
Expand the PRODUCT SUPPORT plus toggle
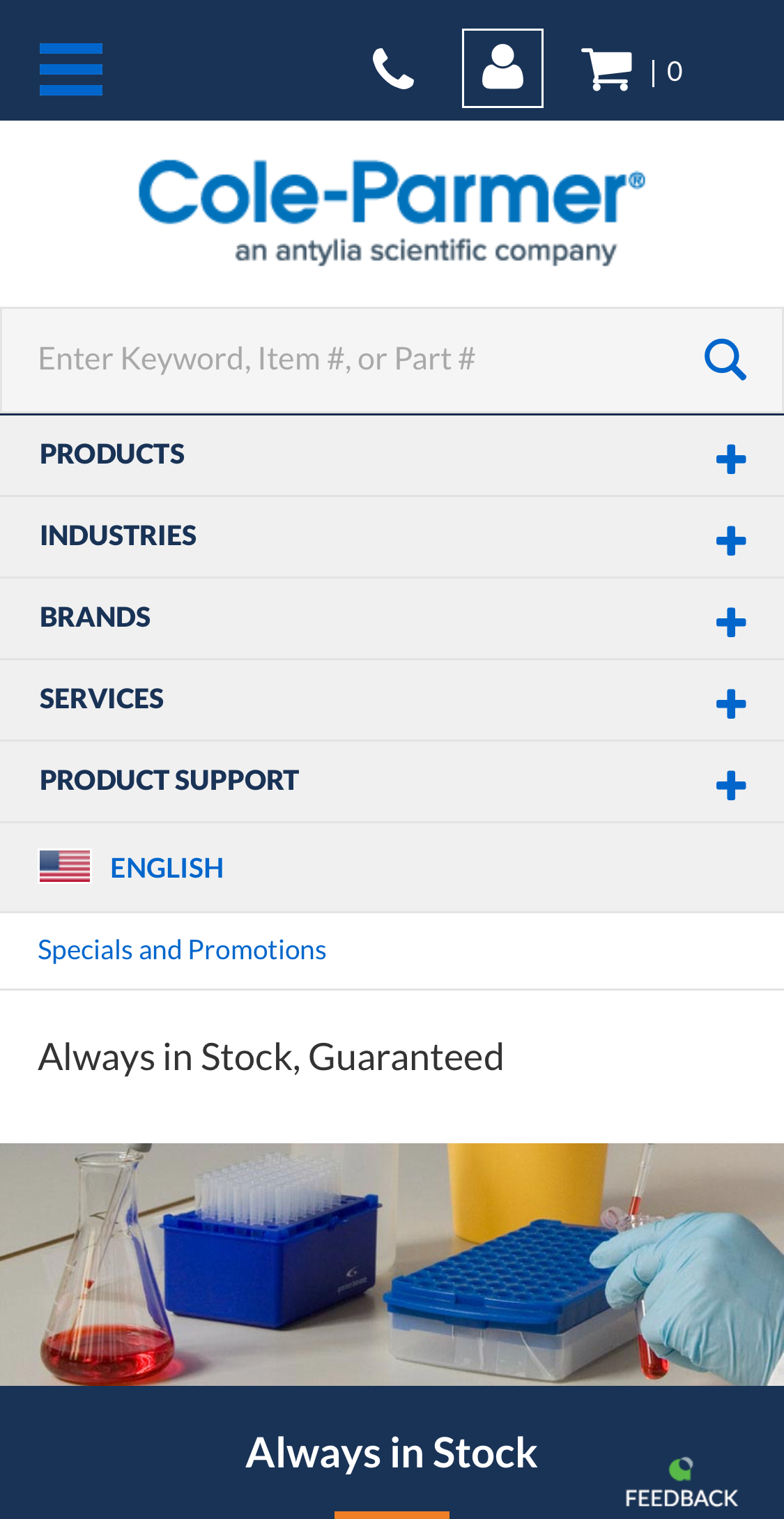tap(731, 784)
